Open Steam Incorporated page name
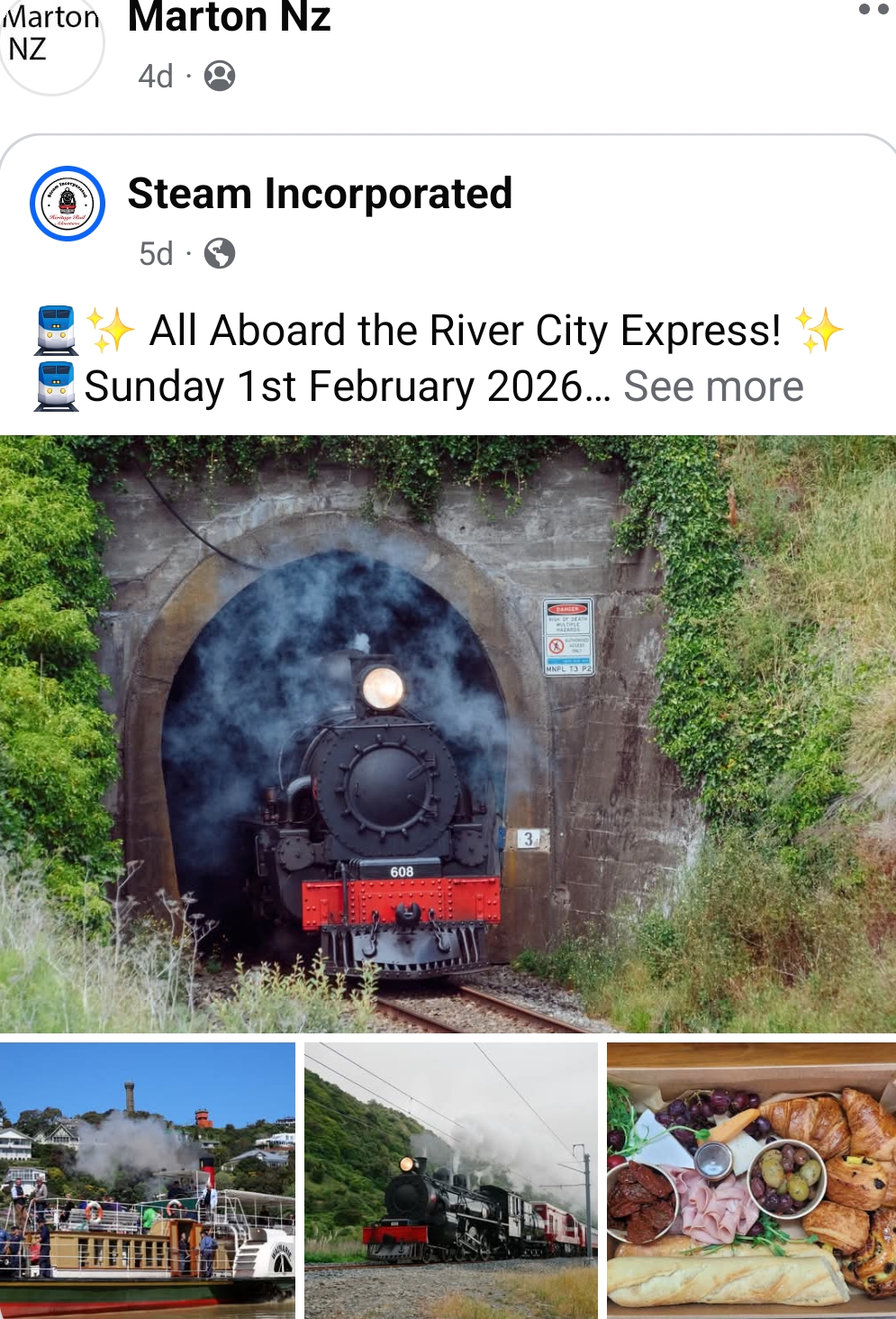The image size is (896, 1319). click(320, 194)
